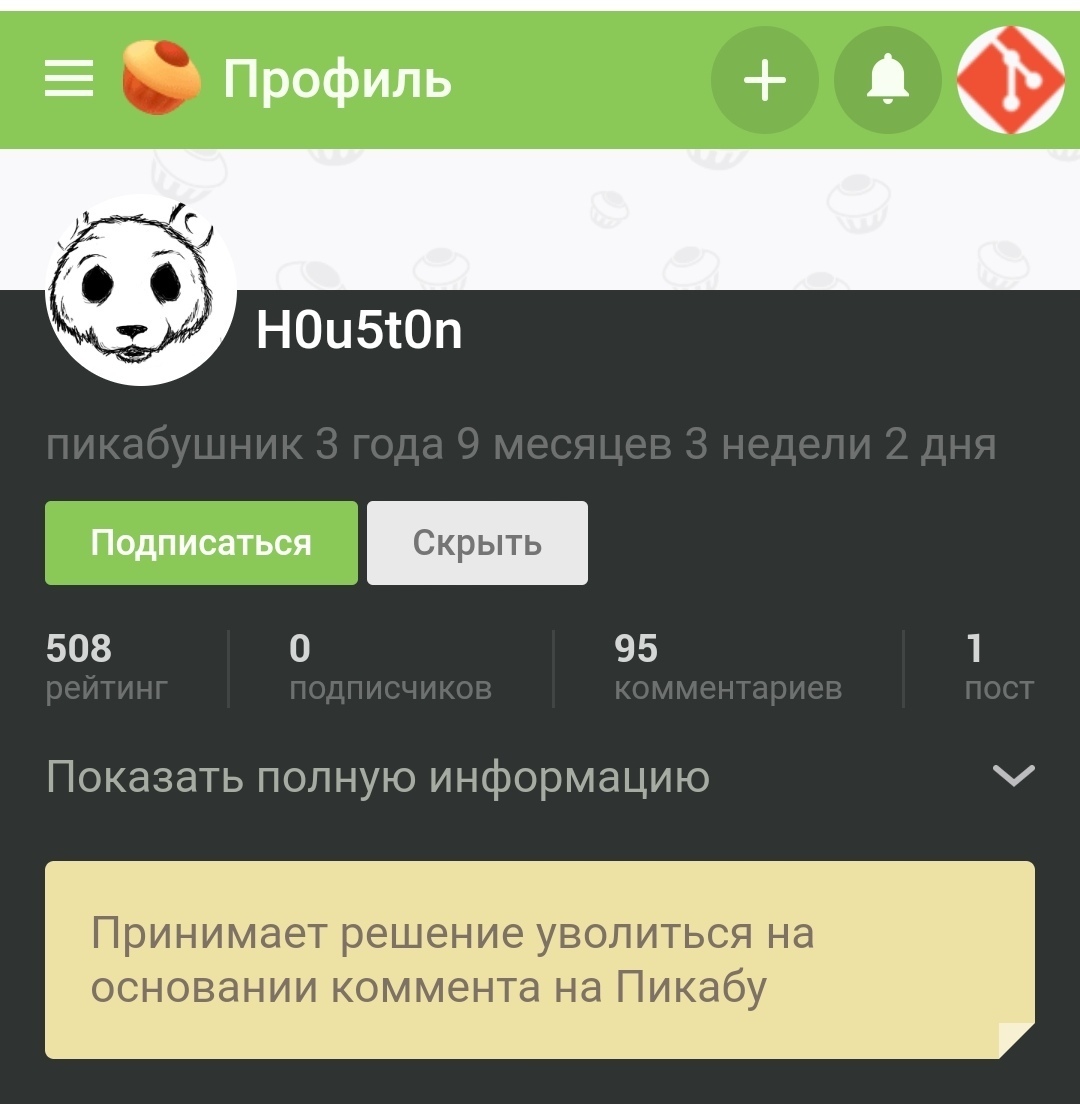Tap the Подписаться button
Viewport: 1080px width, 1116px height.
click(x=201, y=543)
